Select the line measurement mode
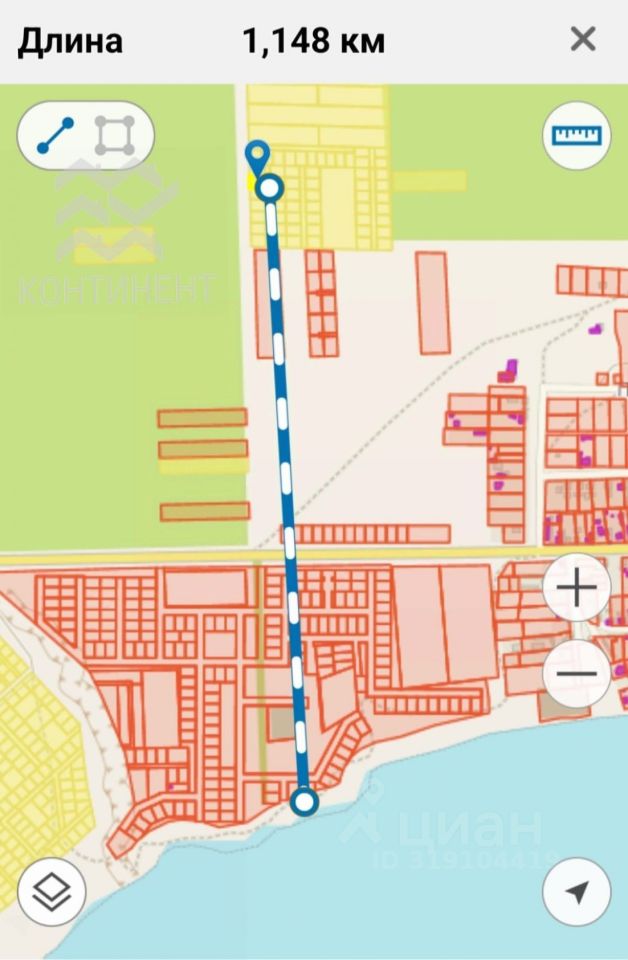The width and height of the screenshot is (628, 960). coord(56,136)
